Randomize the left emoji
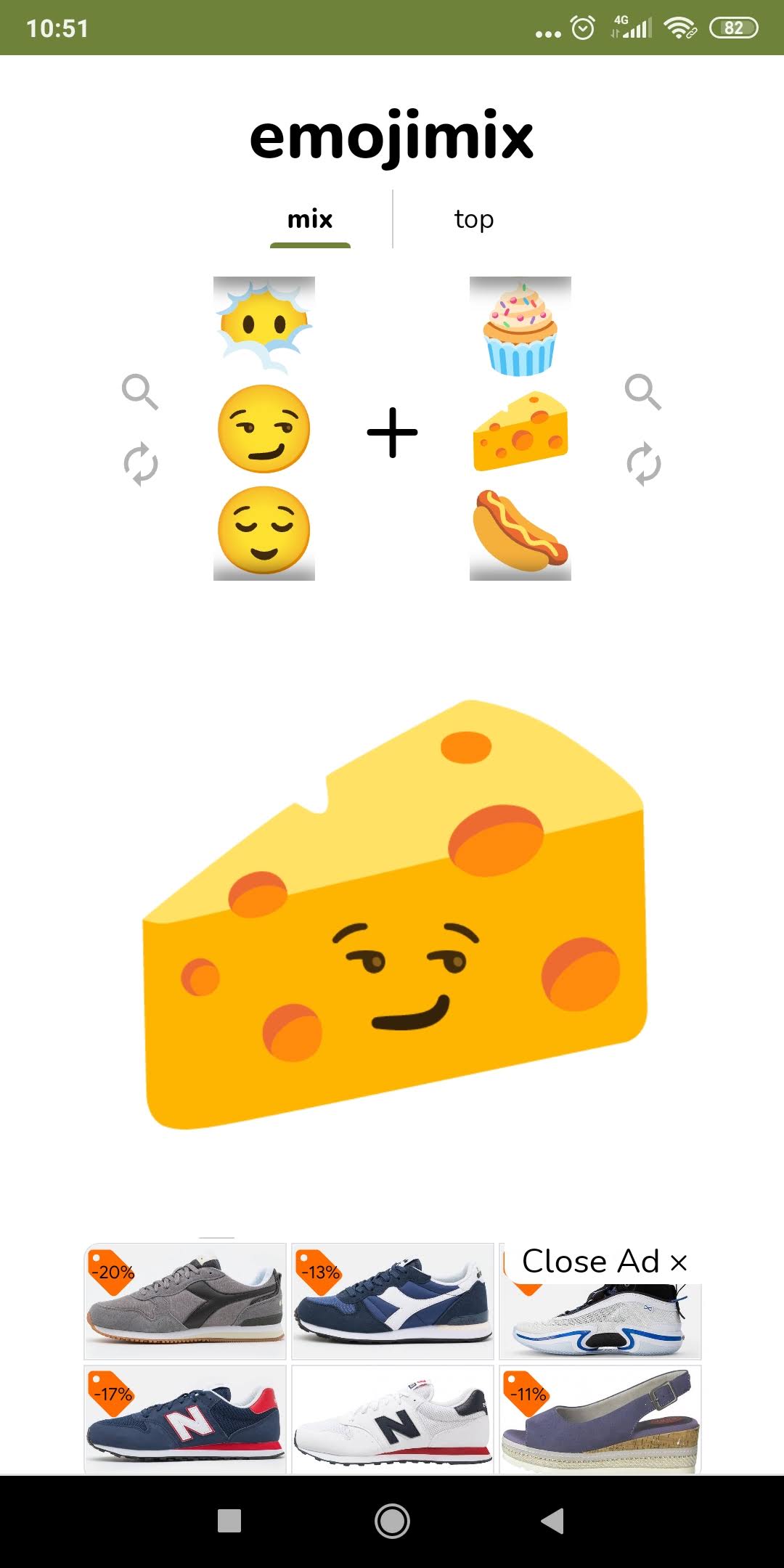 [140, 464]
